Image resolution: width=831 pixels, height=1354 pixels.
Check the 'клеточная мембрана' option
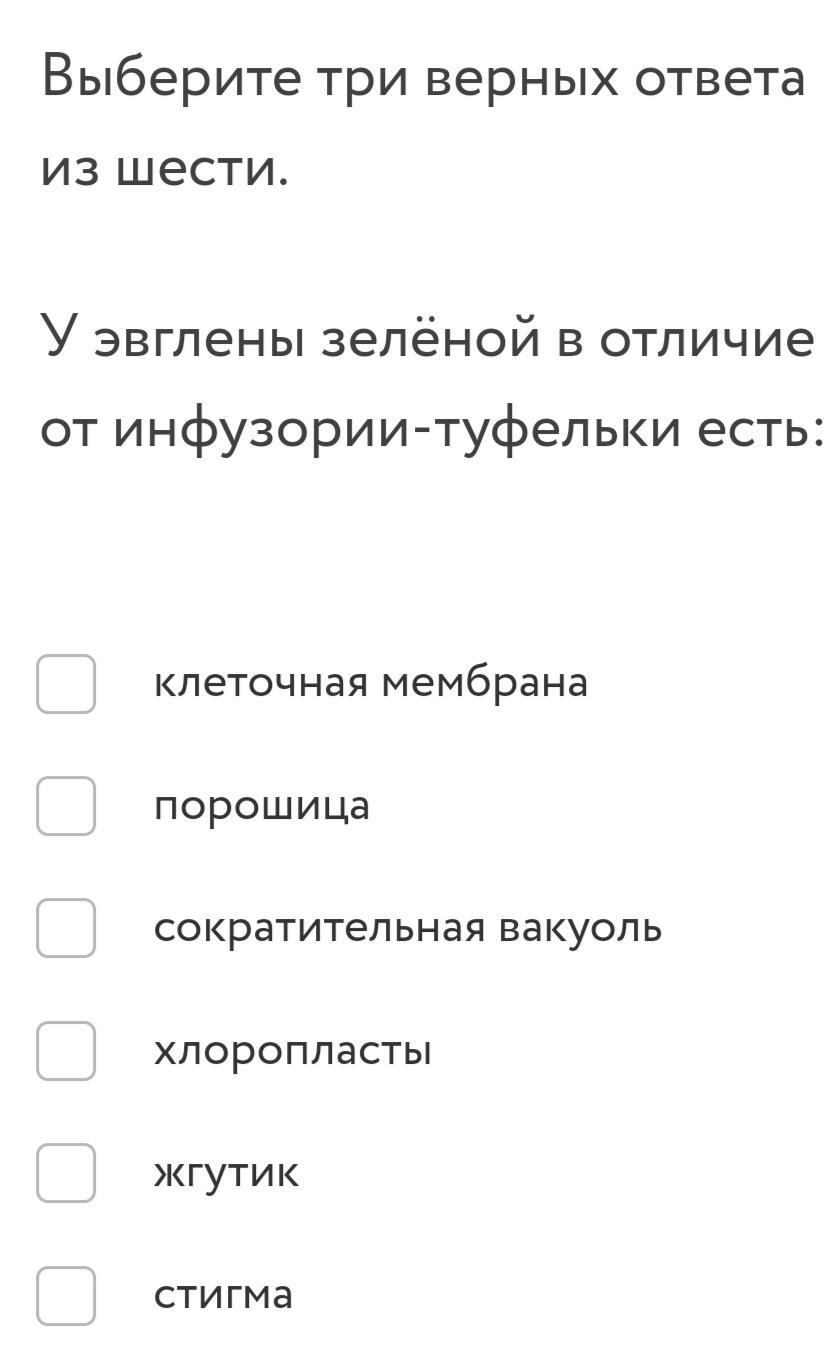[66, 684]
